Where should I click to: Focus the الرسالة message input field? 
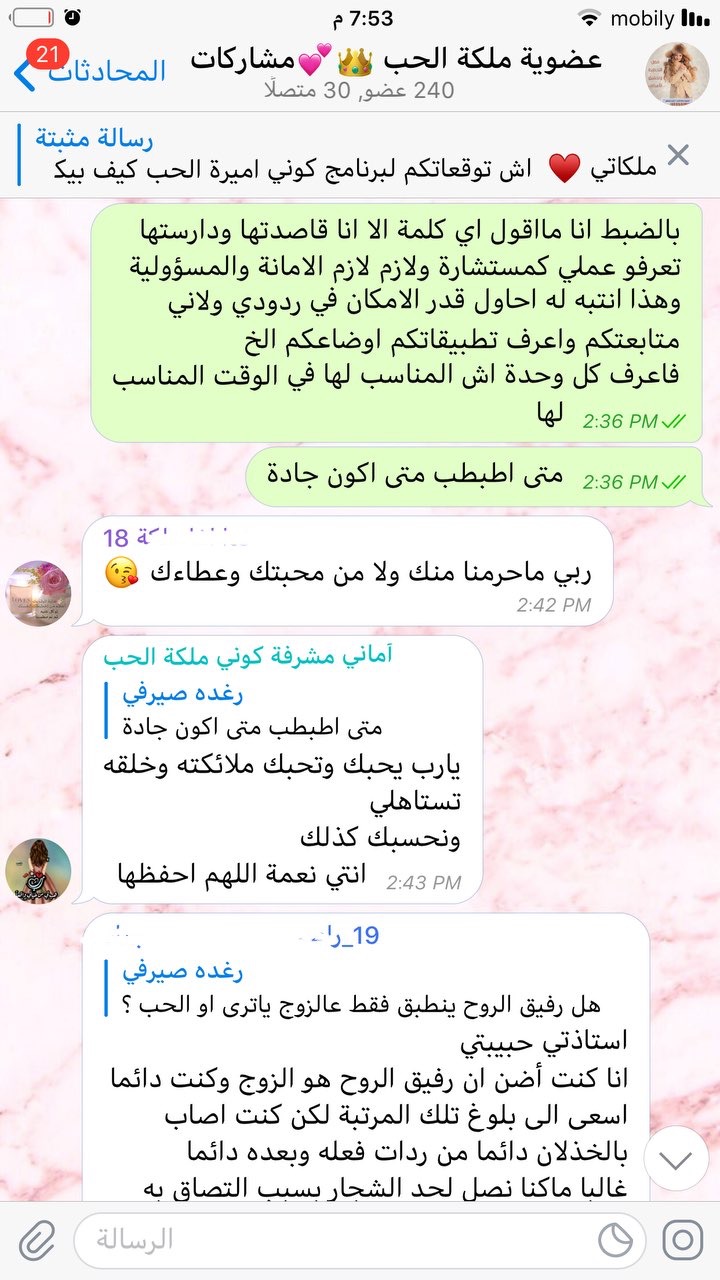330,1241
